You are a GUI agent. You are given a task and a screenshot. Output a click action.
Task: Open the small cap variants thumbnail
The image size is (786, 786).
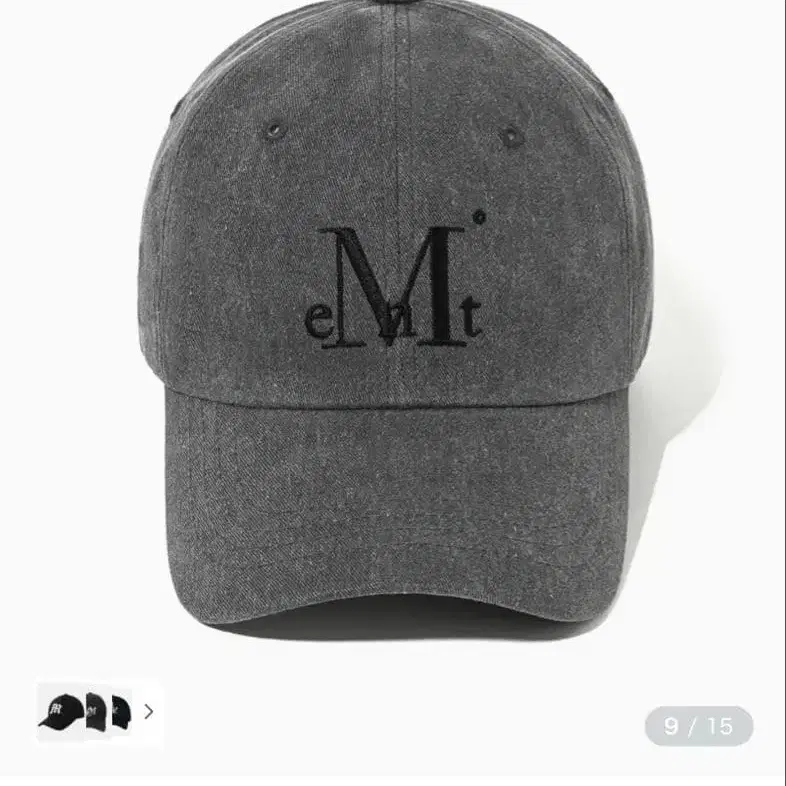(85, 711)
